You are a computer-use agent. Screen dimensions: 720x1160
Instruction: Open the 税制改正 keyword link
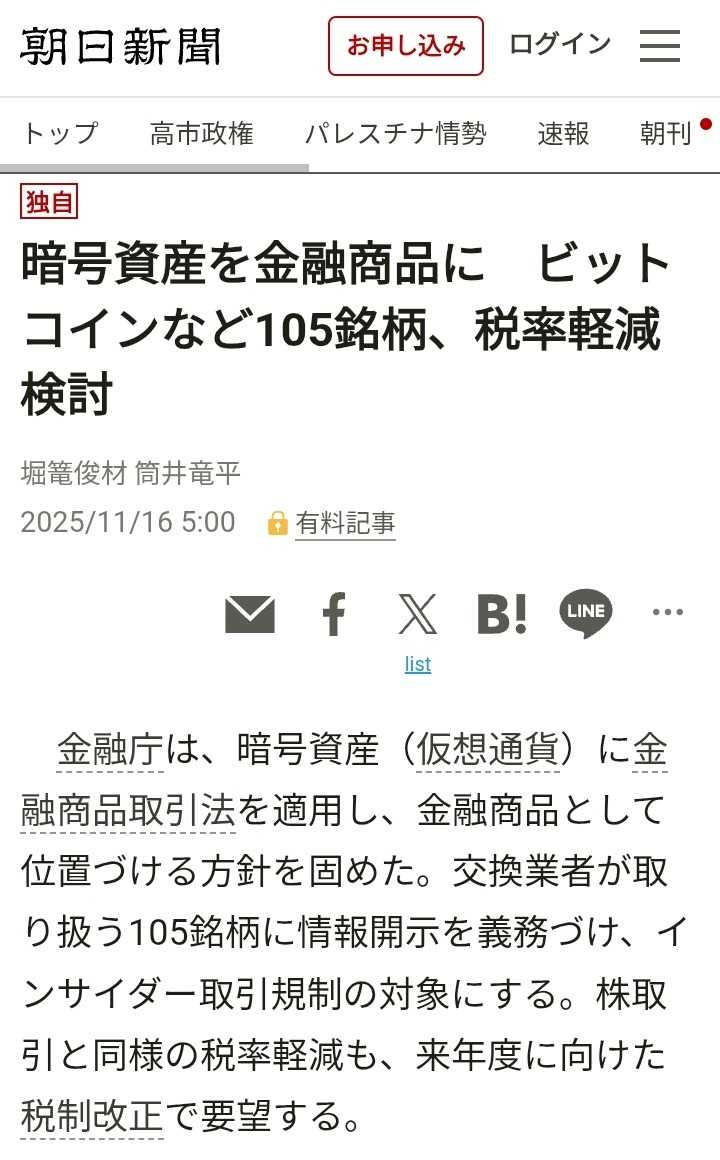91,1116
